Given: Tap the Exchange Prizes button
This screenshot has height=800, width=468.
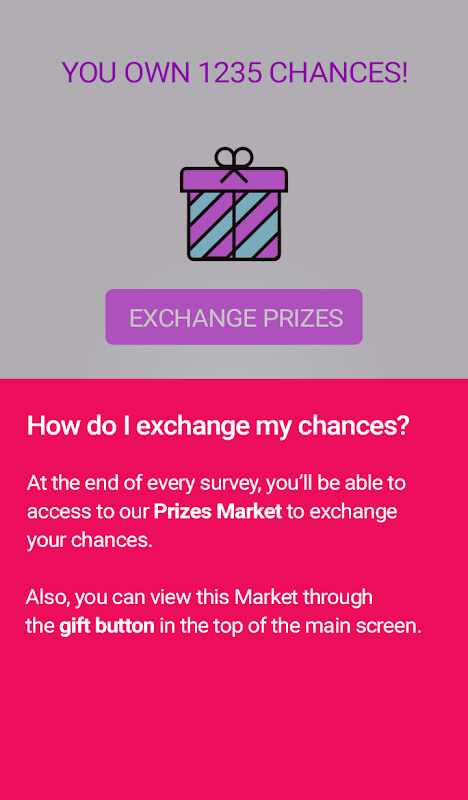Looking at the screenshot, I should click(234, 317).
